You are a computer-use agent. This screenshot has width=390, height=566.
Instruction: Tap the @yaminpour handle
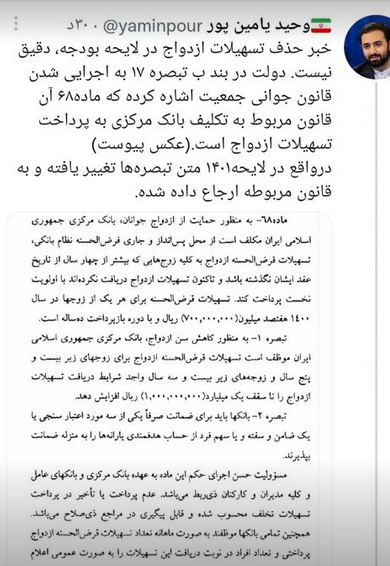(x=153, y=26)
